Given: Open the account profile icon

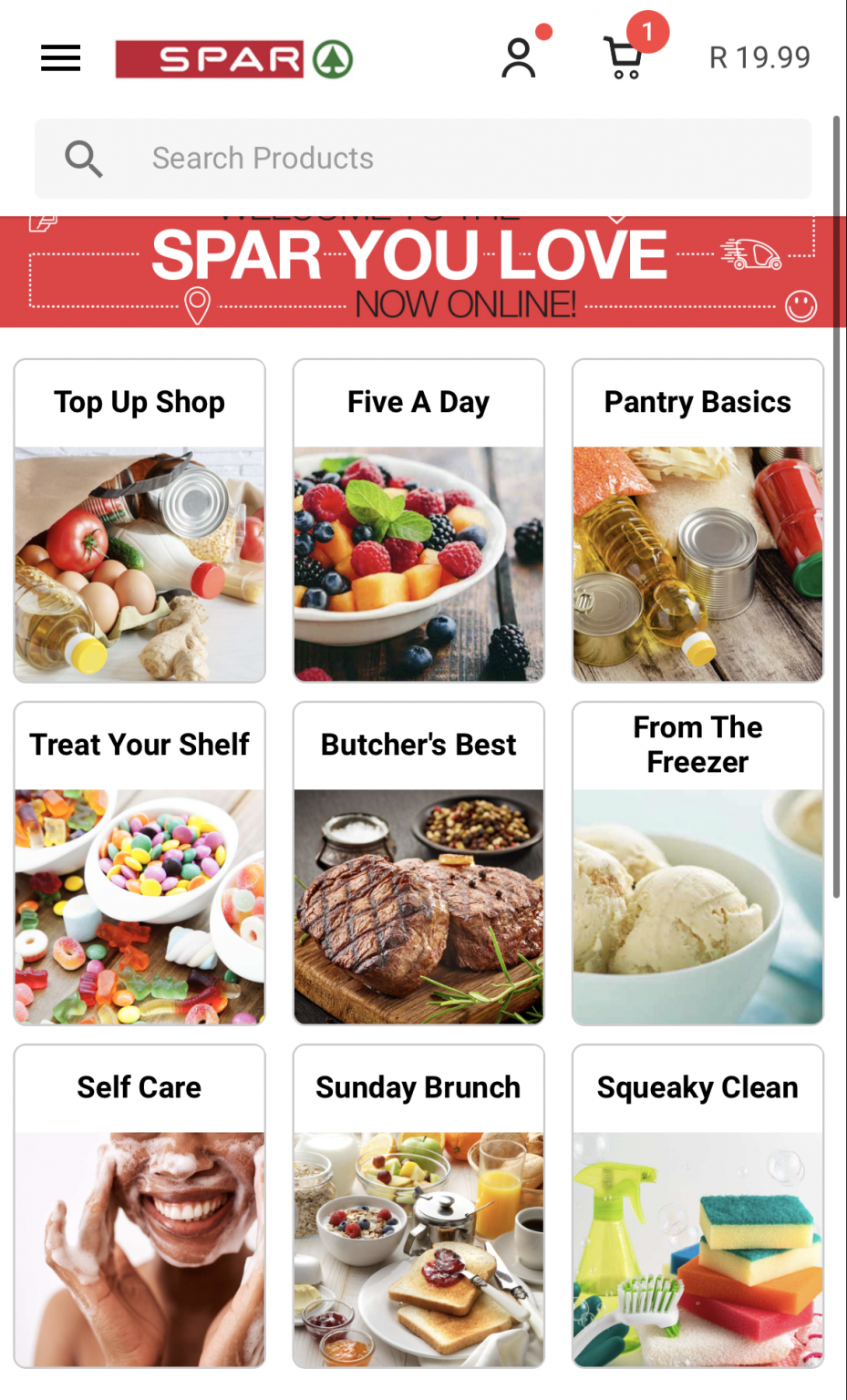Looking at the screenshot, I should [519, 57].
